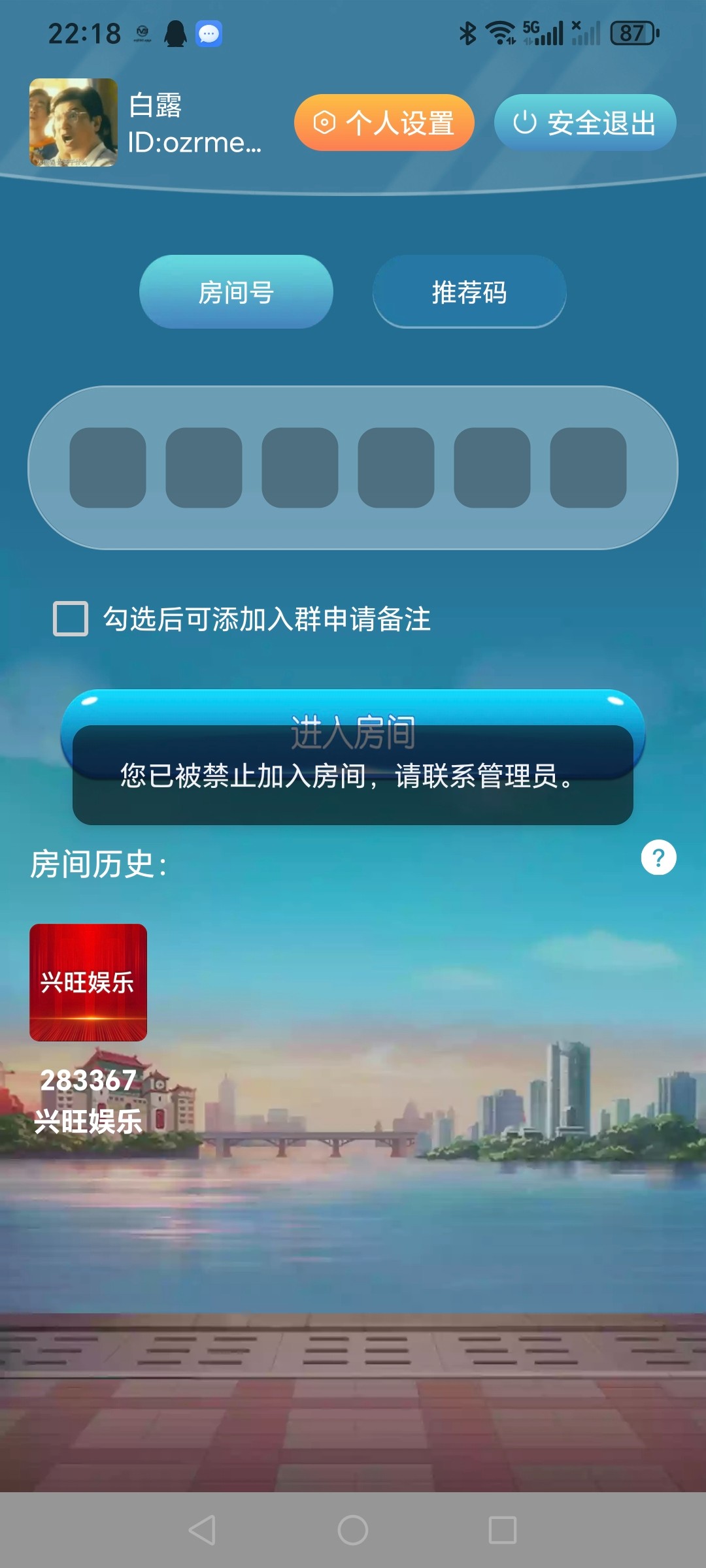Go back using system navigation
Image resolution: width=706 pixels, height=1568 pixels.
pyautogui.click(x=202, y=1529)
